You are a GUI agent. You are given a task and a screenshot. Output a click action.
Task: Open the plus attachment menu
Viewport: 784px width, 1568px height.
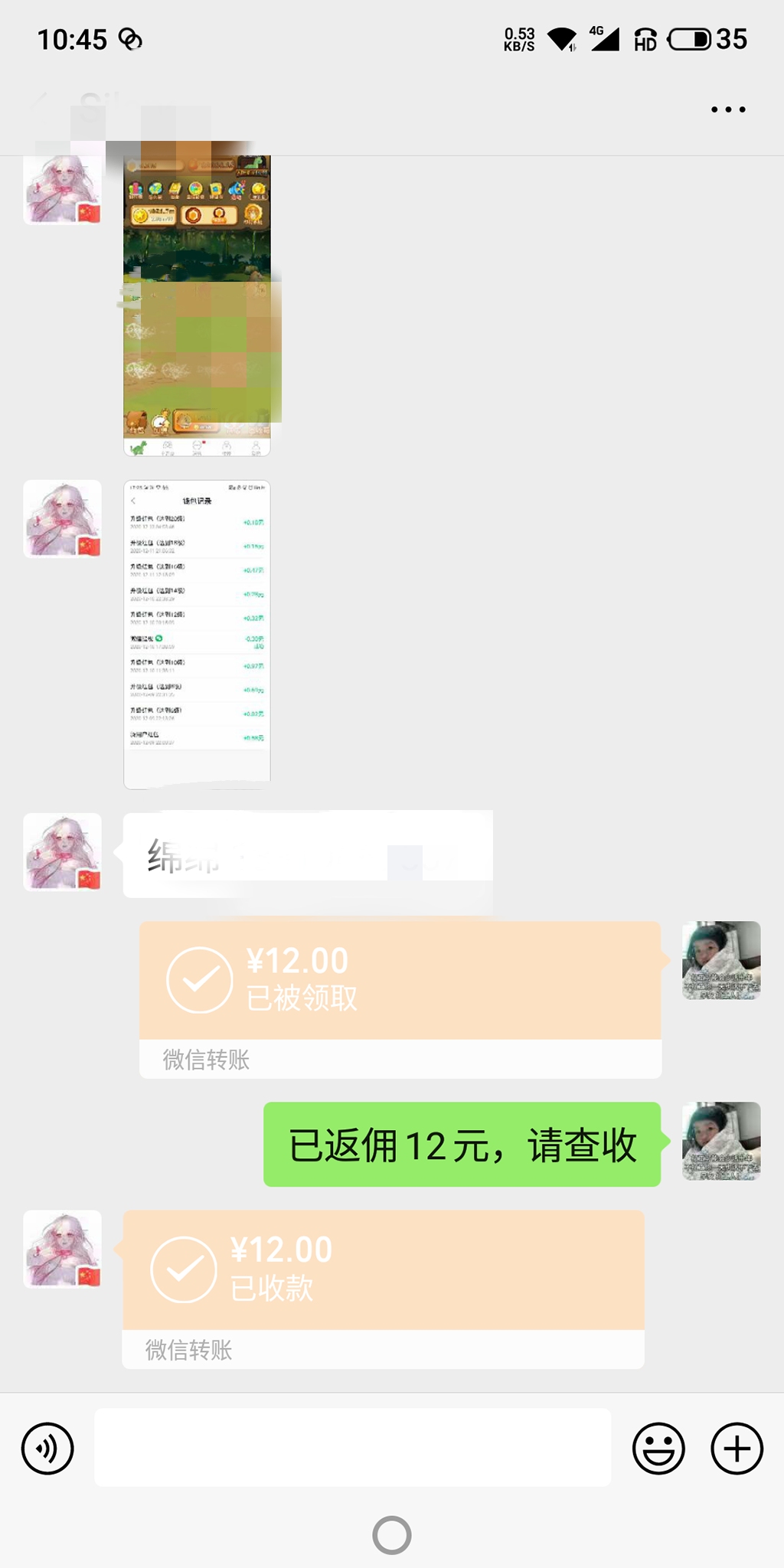point(737,1448)
